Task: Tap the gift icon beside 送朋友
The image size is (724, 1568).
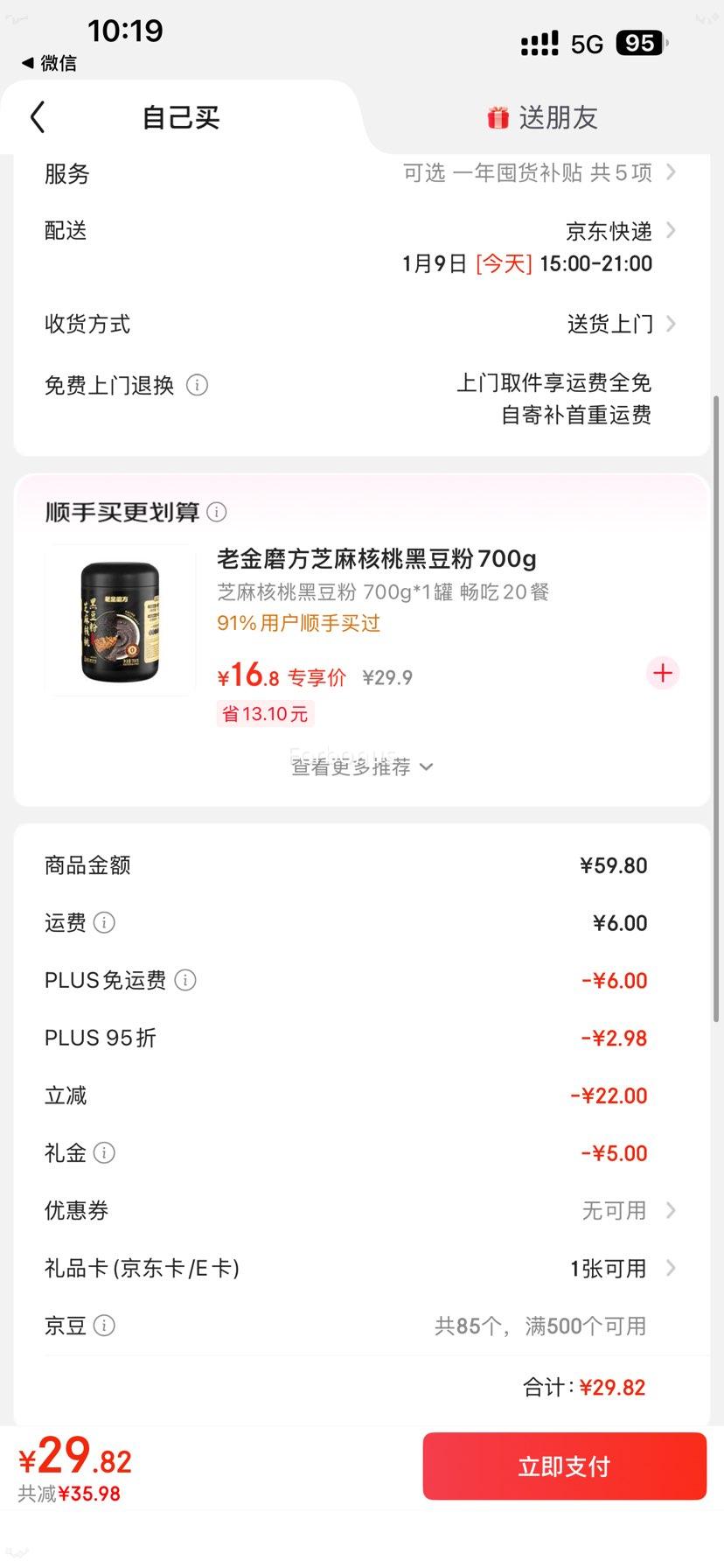Action: tap(497, 116)
